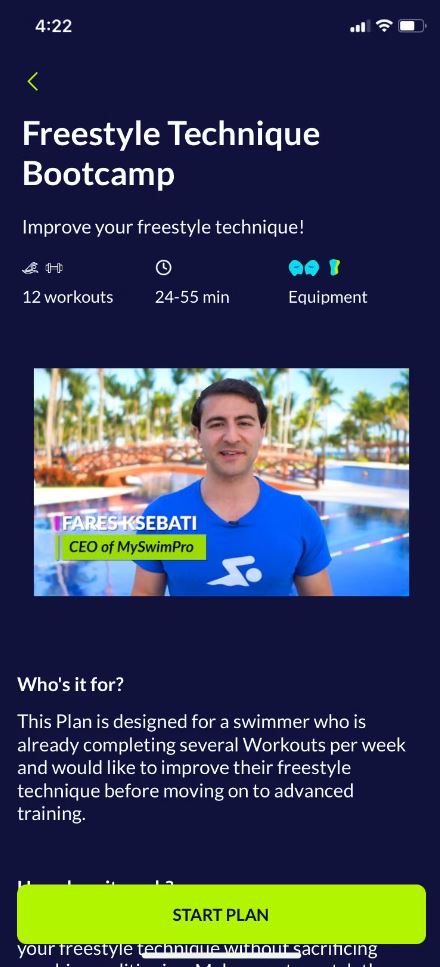Play the Fares Ksebati intro video
This screenshot has width=440, height=967.
click(221, 482)
